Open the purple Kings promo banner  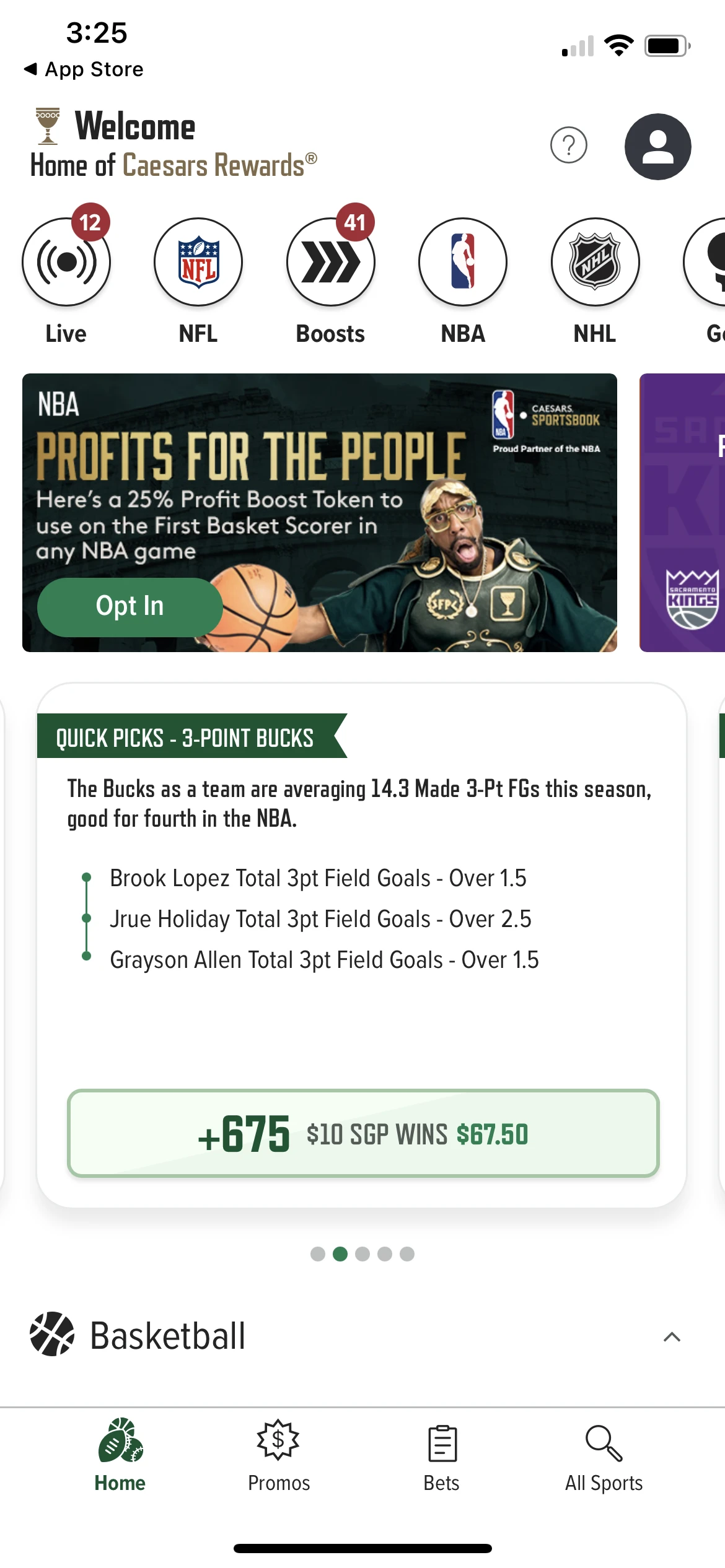pyautogui.click(x=682, y=512)
